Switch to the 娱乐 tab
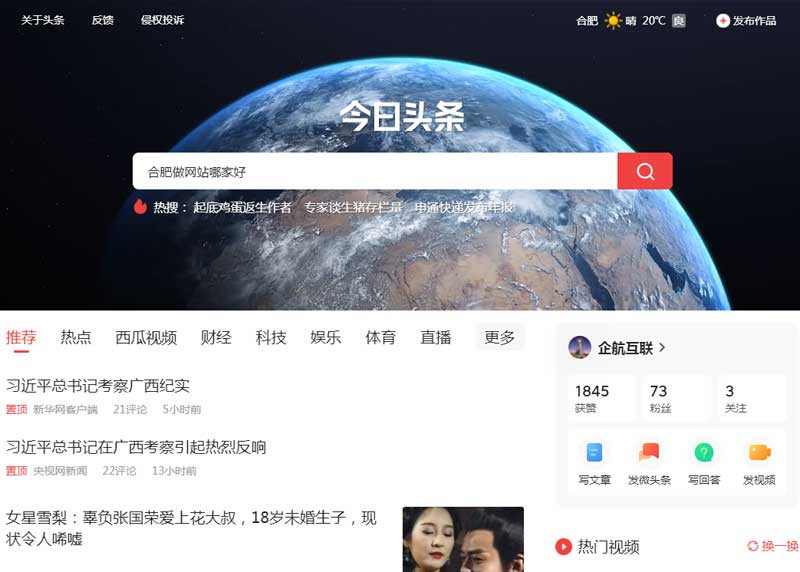The width and height of the screenshot is (800, 572). point(326,337)
